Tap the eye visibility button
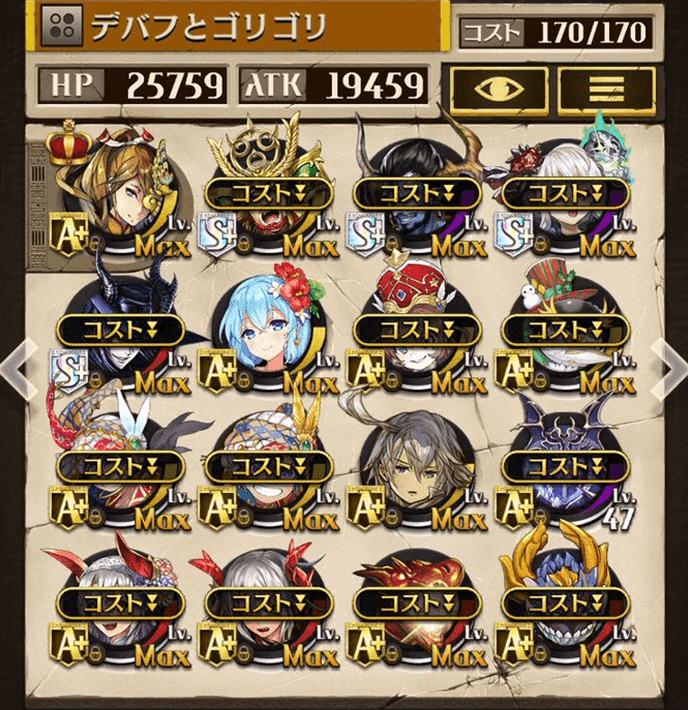Viewport: 688px width, 710px height. pos(498,90)
